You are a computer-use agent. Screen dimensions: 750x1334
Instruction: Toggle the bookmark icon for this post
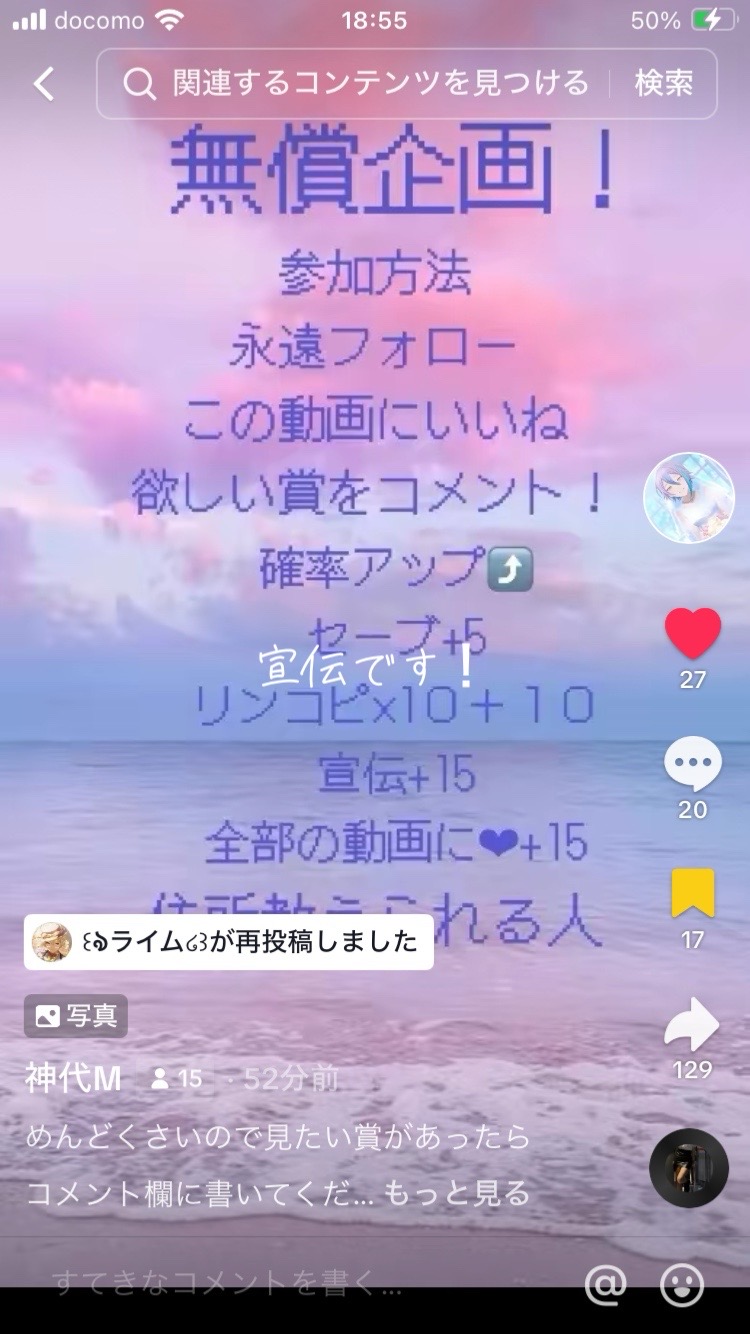pos(692,893)
